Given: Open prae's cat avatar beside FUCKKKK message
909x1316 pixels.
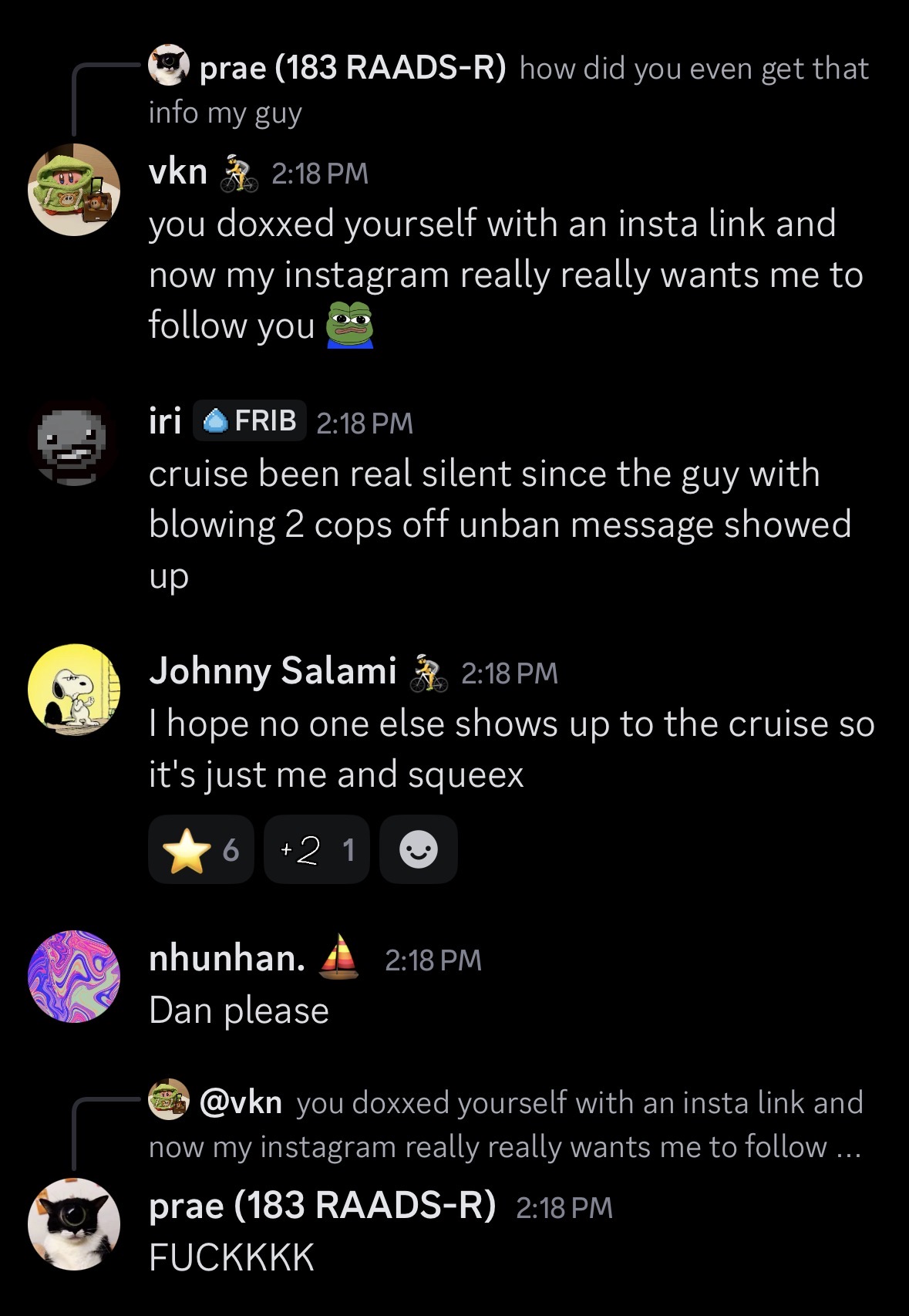Looking at the screenshot, I should [73, 1224].
